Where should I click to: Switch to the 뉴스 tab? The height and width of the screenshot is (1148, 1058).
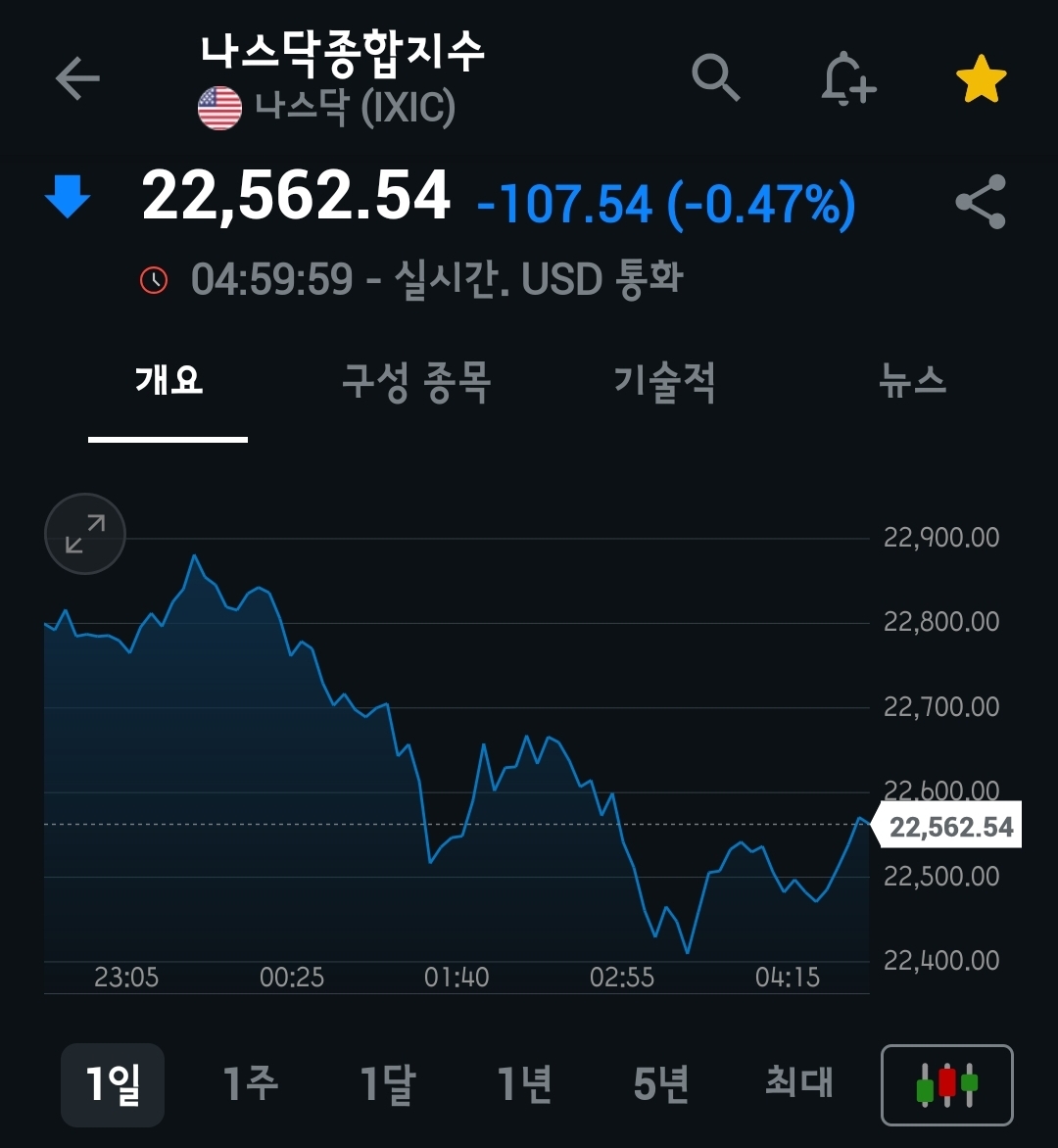(913, 381)
